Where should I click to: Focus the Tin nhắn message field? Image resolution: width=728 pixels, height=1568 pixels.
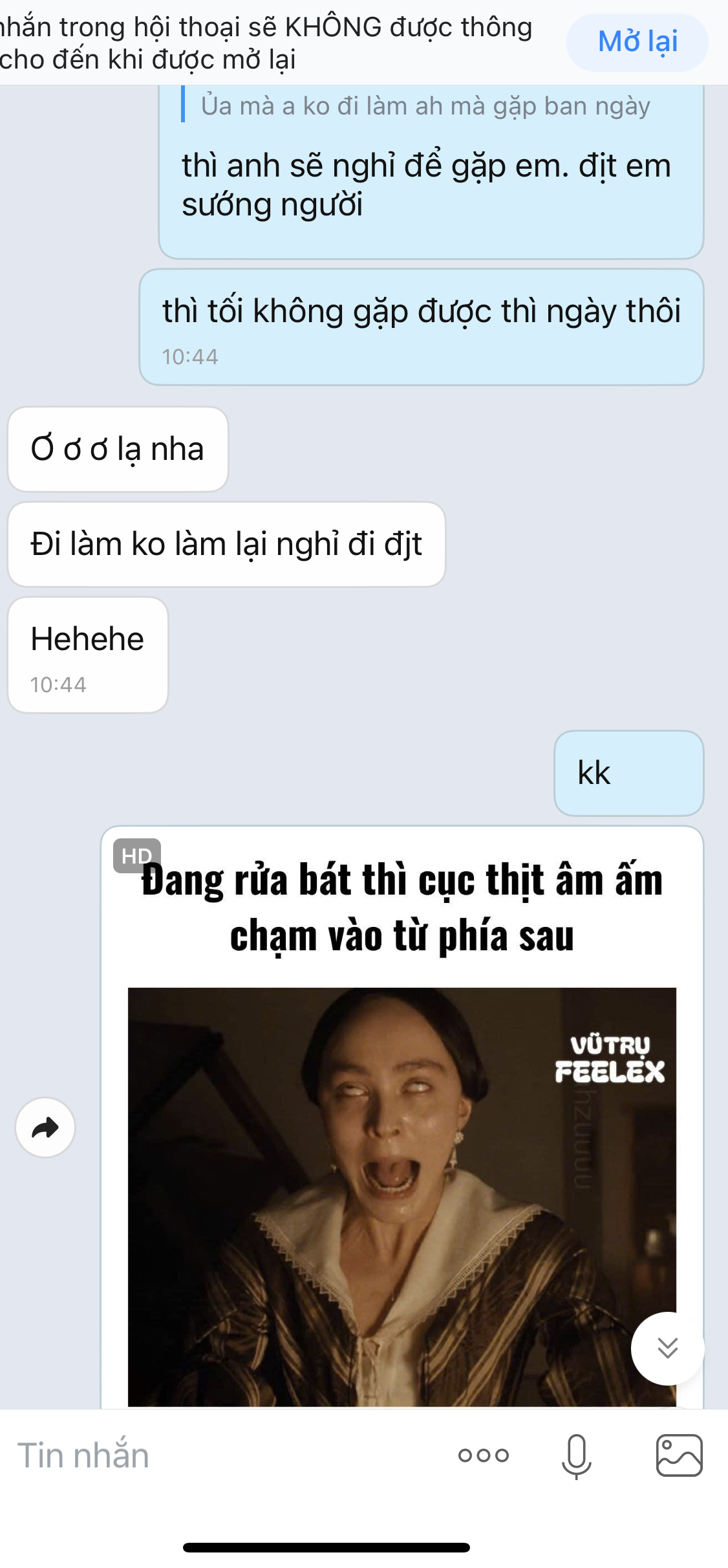[x=220, y=1455]
